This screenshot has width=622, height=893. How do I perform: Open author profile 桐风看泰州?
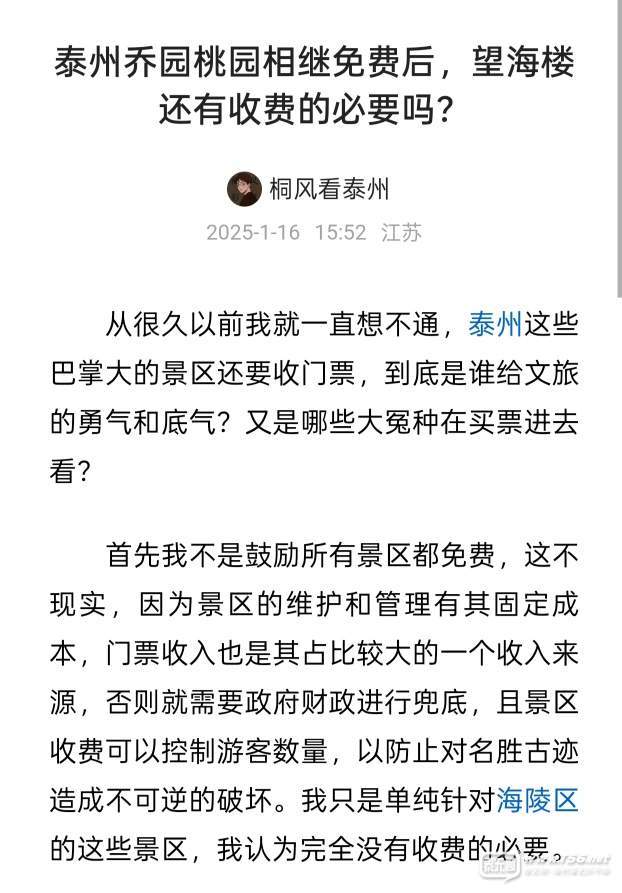click(329, 188)
